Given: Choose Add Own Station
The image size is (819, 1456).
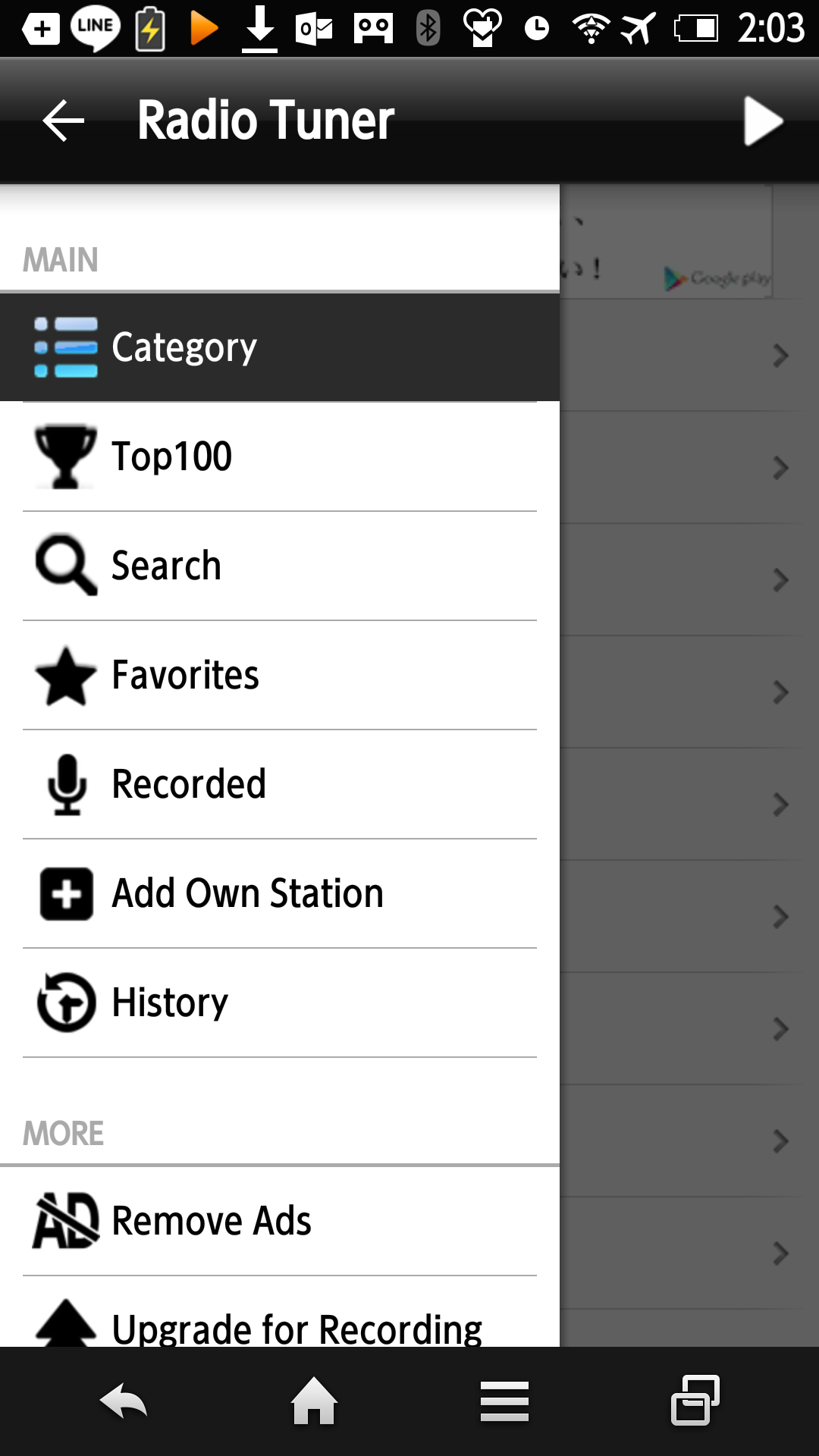Looking at the screenshot, I should pos(280,893).
